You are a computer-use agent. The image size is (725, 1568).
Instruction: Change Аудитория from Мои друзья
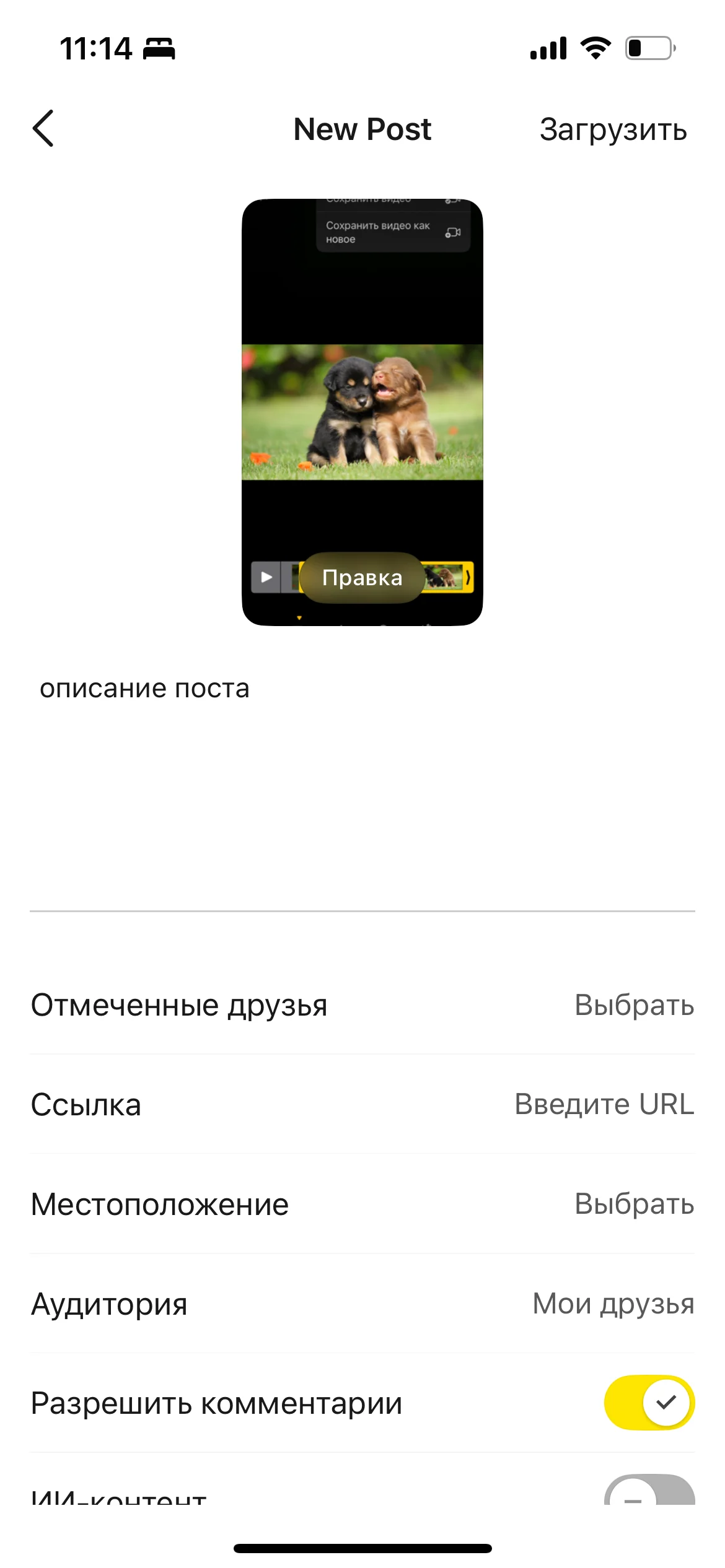point(613,1304)
